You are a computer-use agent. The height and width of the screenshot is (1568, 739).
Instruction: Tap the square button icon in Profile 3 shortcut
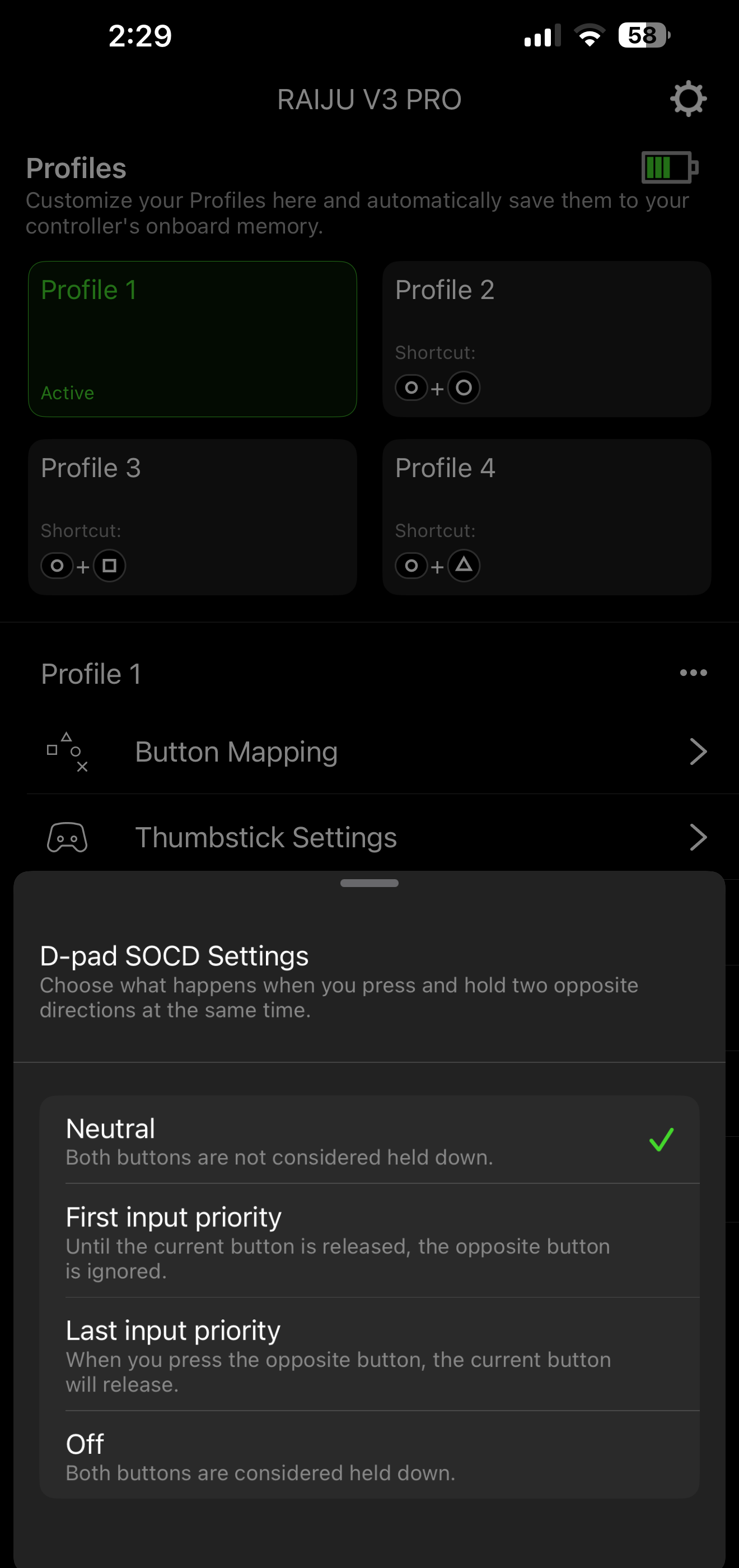109,566
